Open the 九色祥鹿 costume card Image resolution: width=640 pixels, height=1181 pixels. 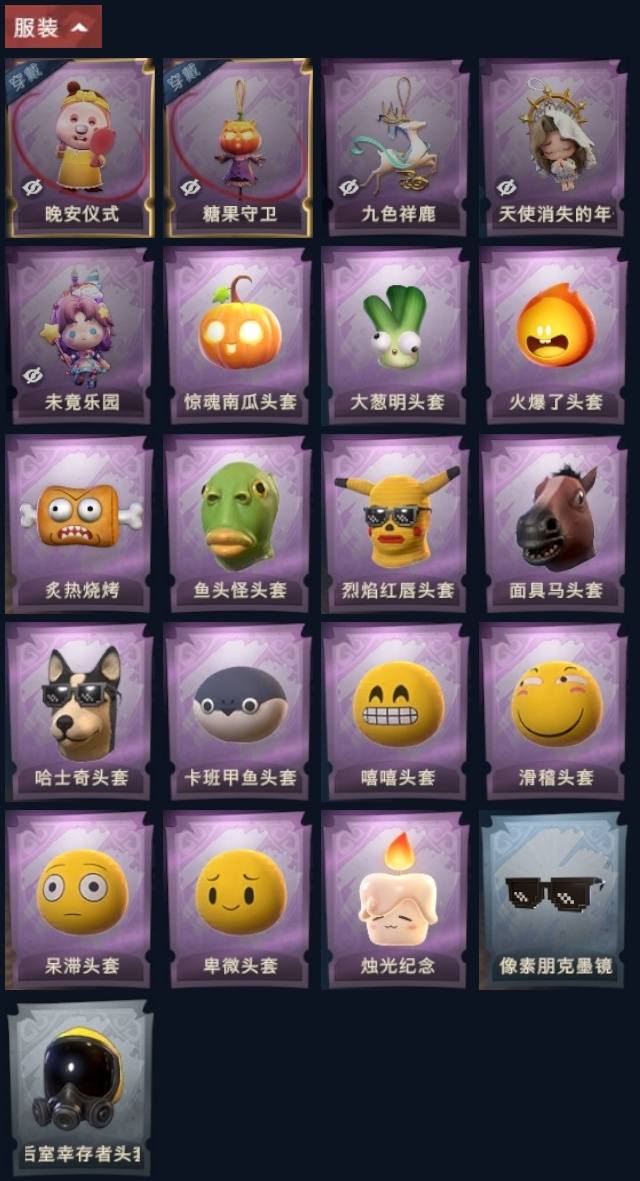pos(396,148)
